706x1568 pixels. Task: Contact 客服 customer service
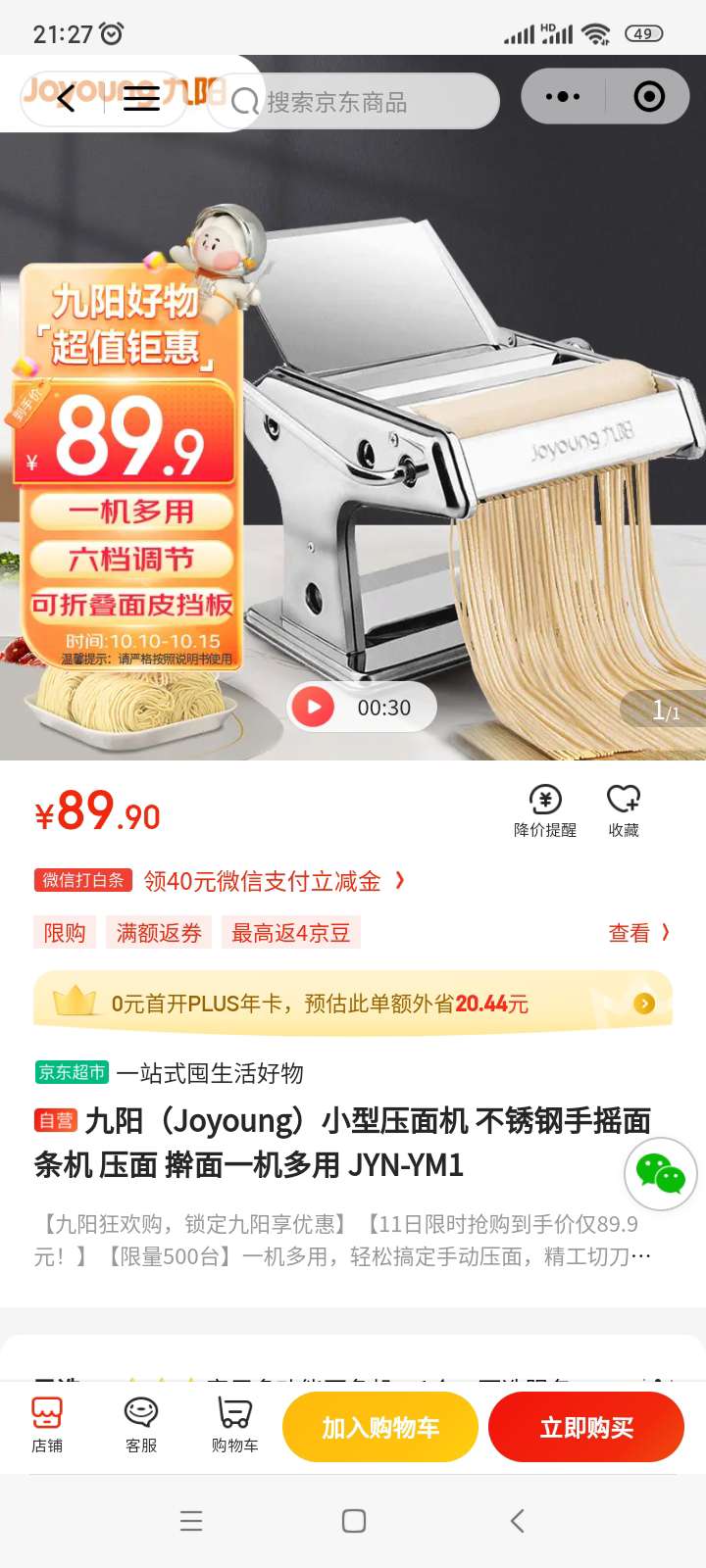pyautogui.click(x=141, y=1426)
